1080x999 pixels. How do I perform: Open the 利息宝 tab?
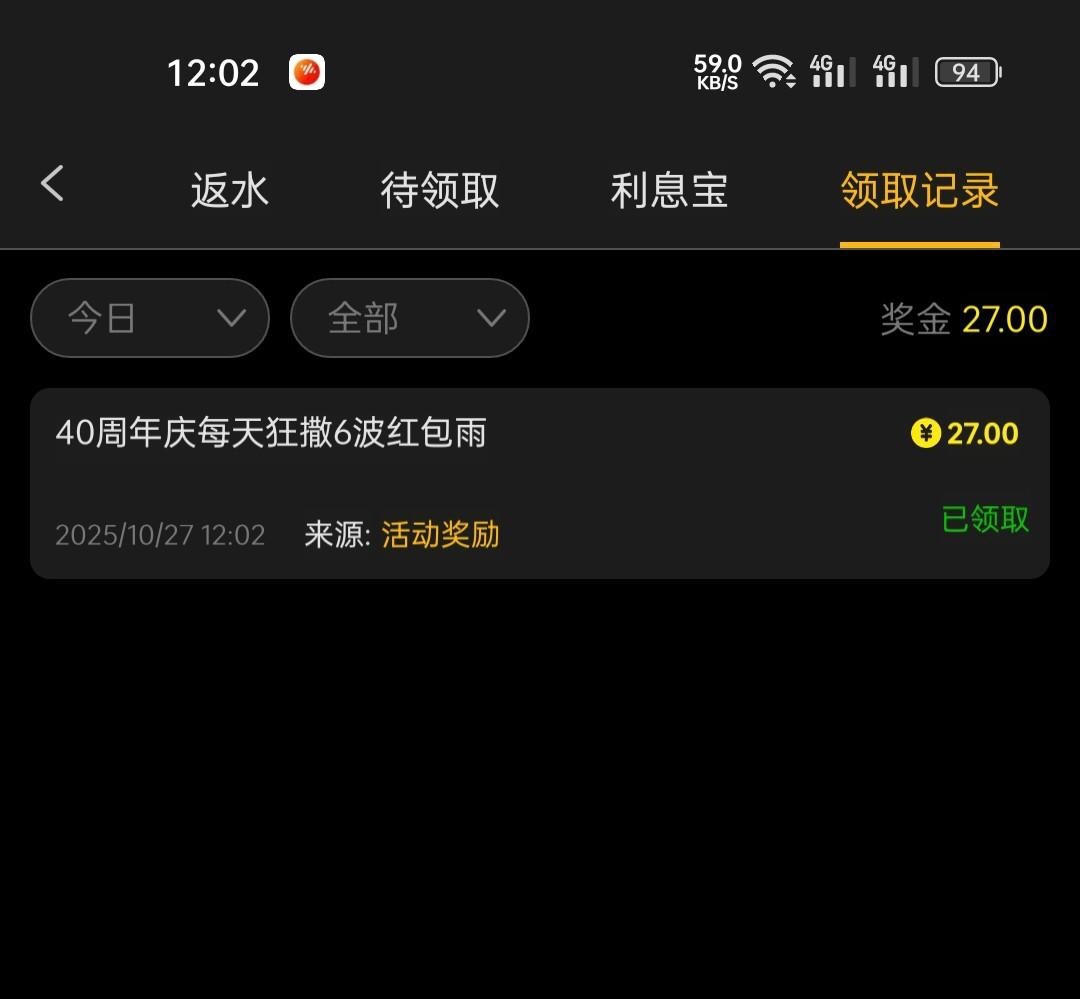click(669, 190)
